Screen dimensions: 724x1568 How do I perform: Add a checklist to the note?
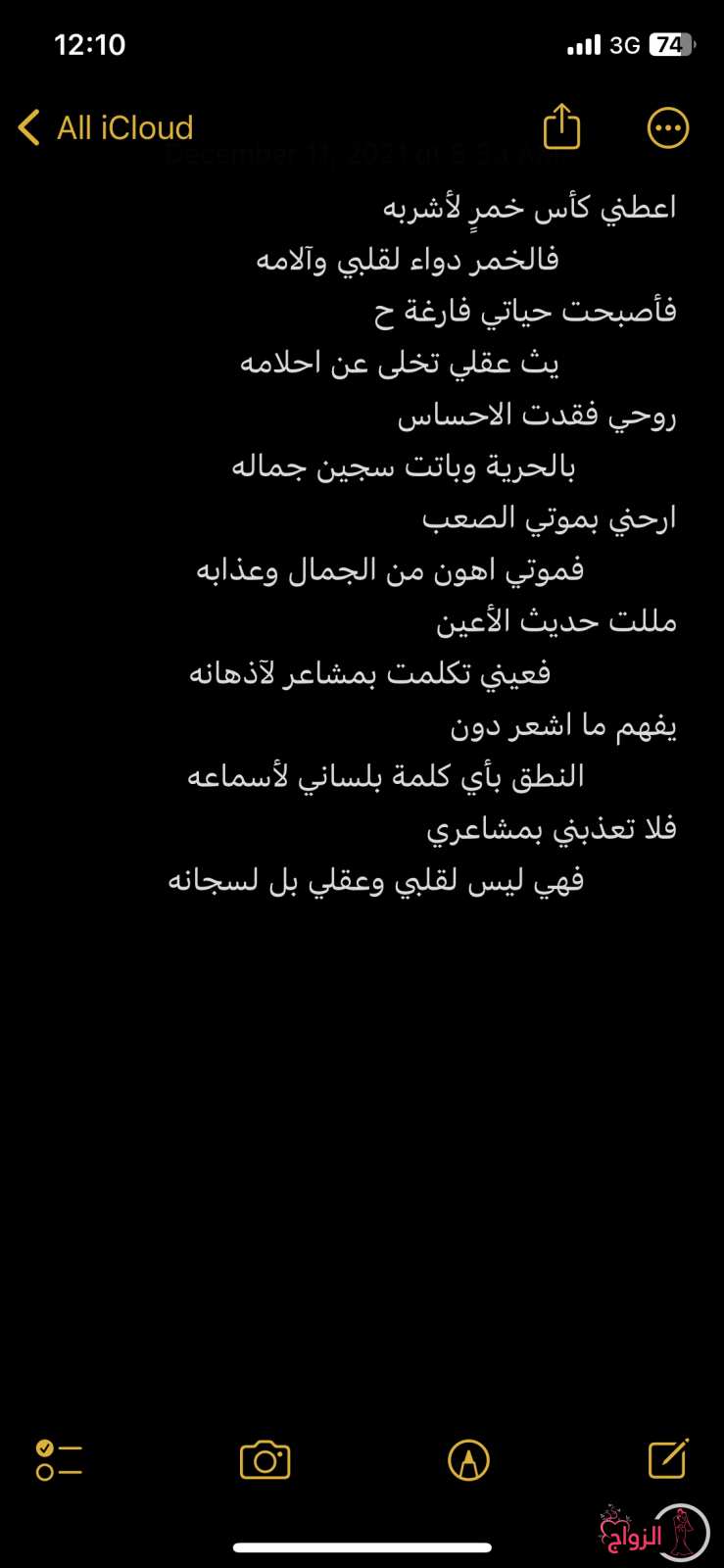click(x=59, y=1460)
